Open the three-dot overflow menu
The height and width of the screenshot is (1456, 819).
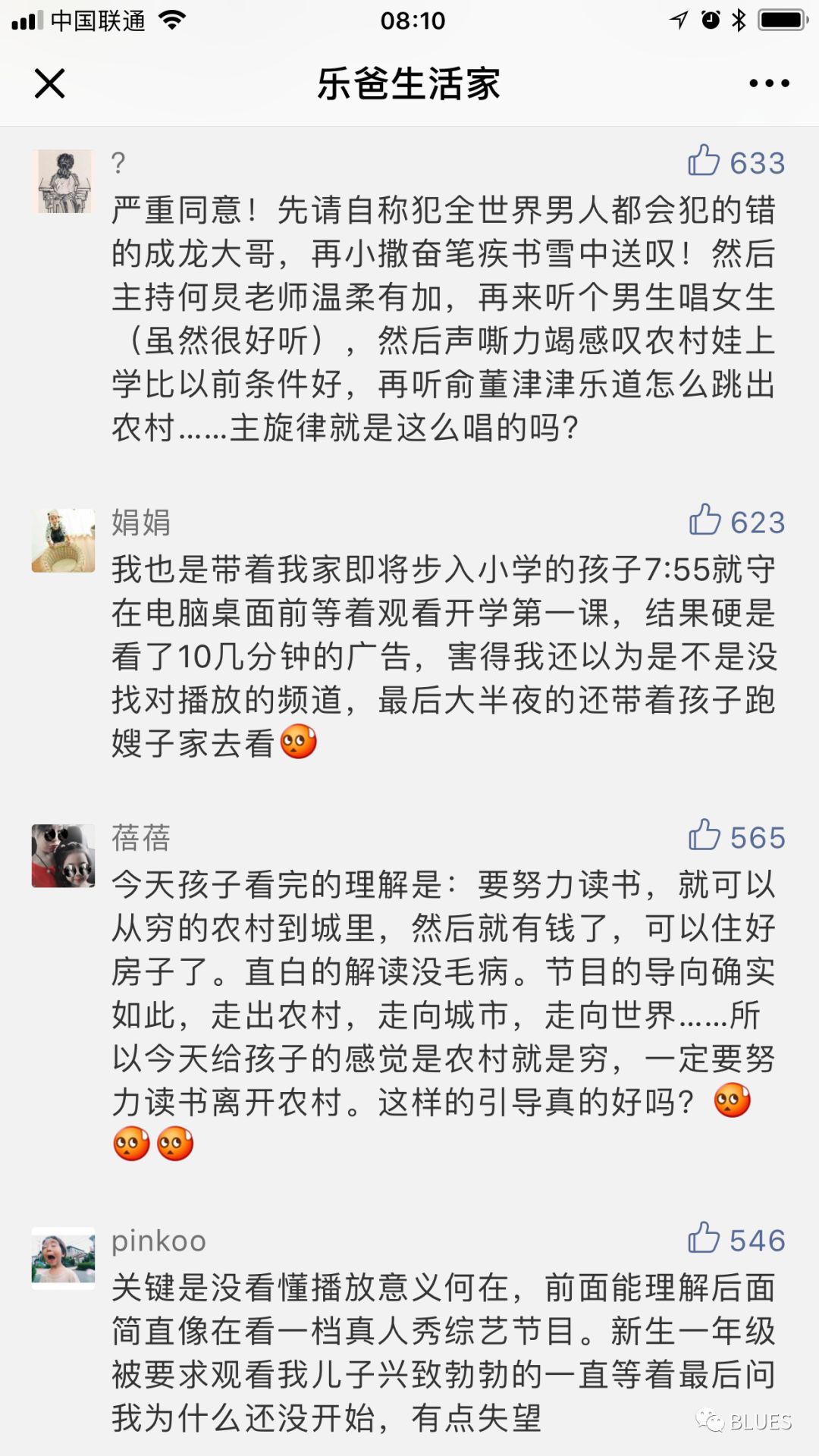769,83
